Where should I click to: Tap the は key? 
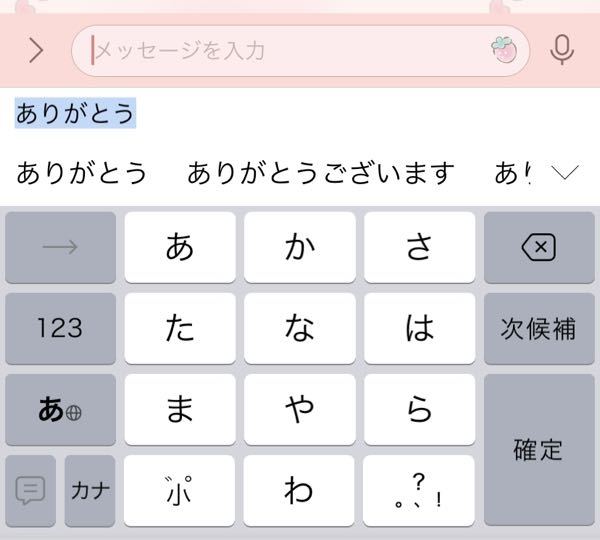[419, 328]
